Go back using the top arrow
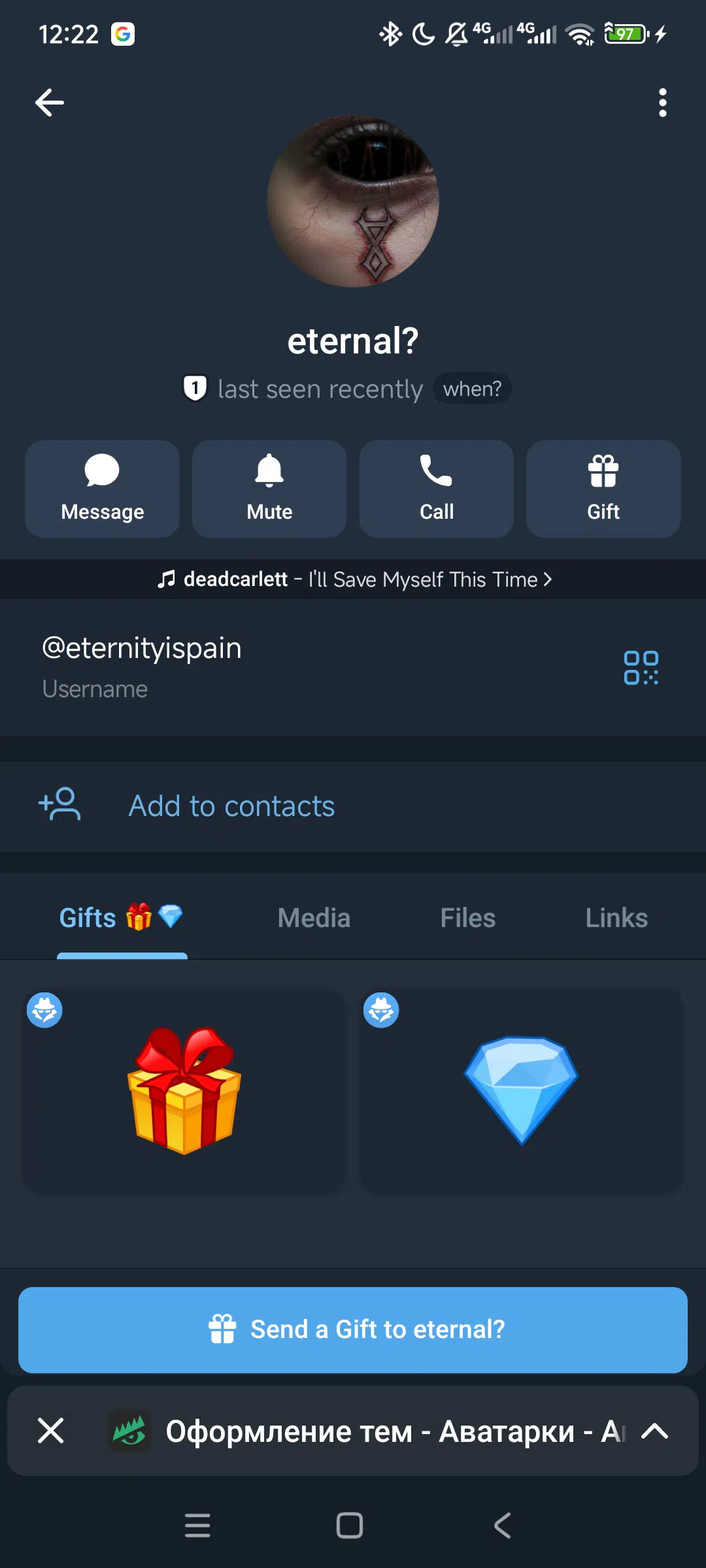This screenshot has width=706, height=1568. [50, 103]
